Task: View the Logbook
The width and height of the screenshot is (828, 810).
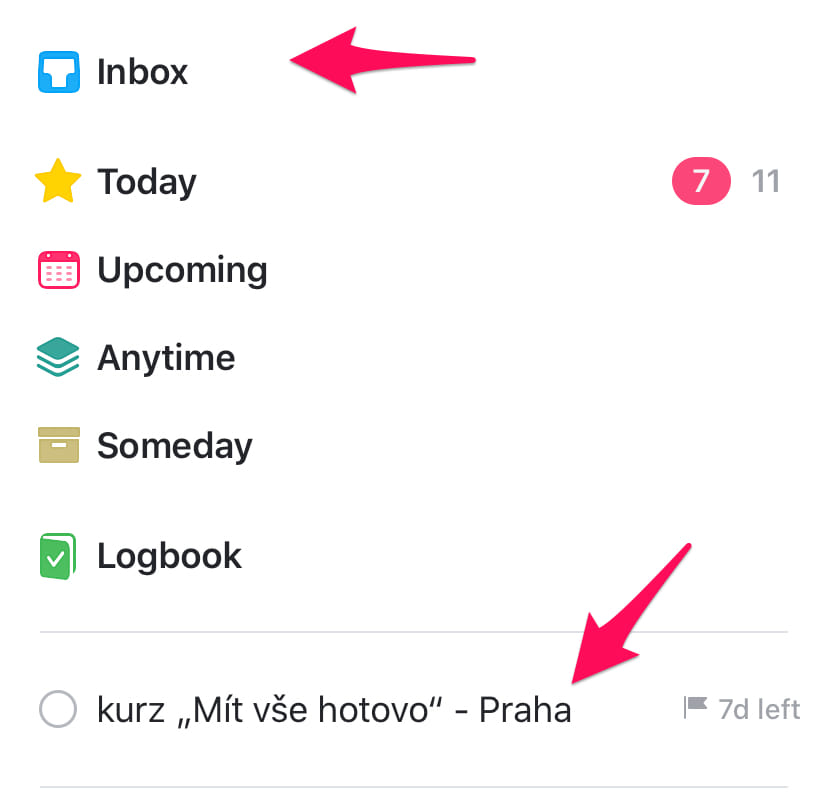Action: [169, 556]
